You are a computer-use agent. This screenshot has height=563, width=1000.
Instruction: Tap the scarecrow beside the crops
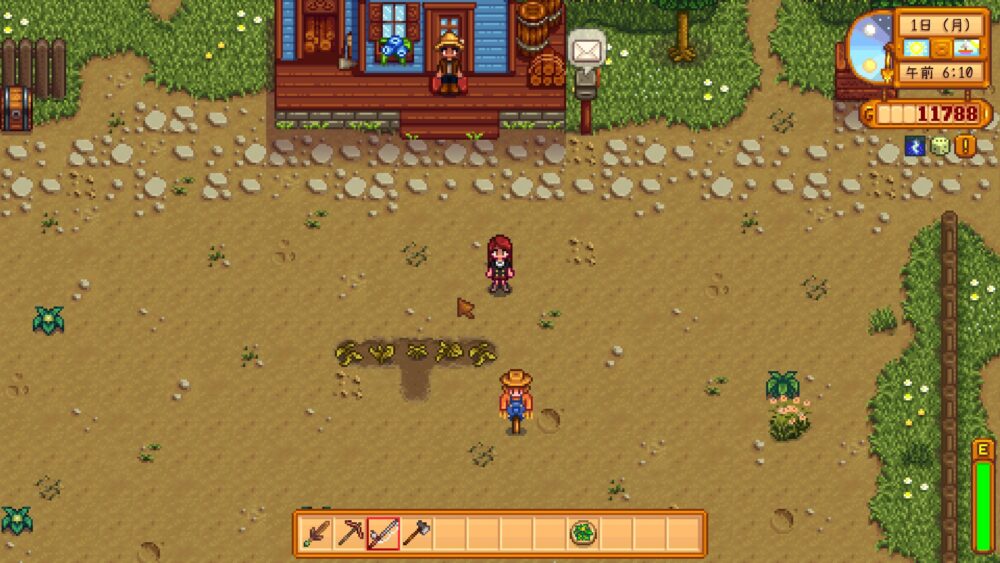point(515,400)
